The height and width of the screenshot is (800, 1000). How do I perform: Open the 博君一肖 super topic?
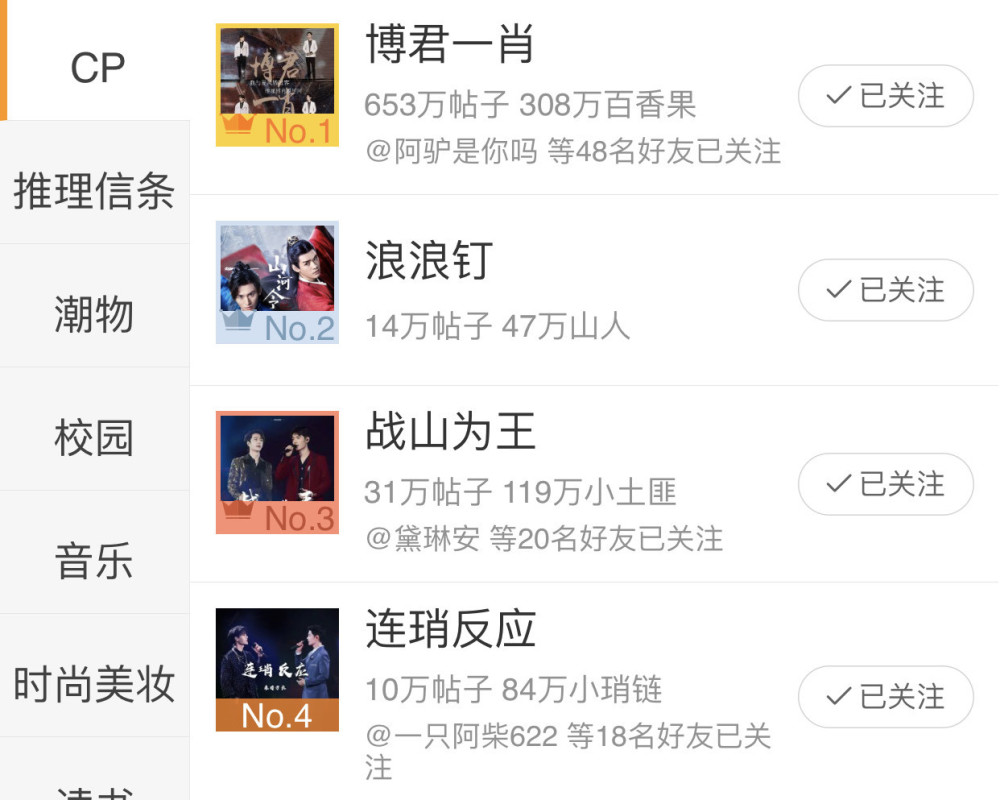(450, 46)
